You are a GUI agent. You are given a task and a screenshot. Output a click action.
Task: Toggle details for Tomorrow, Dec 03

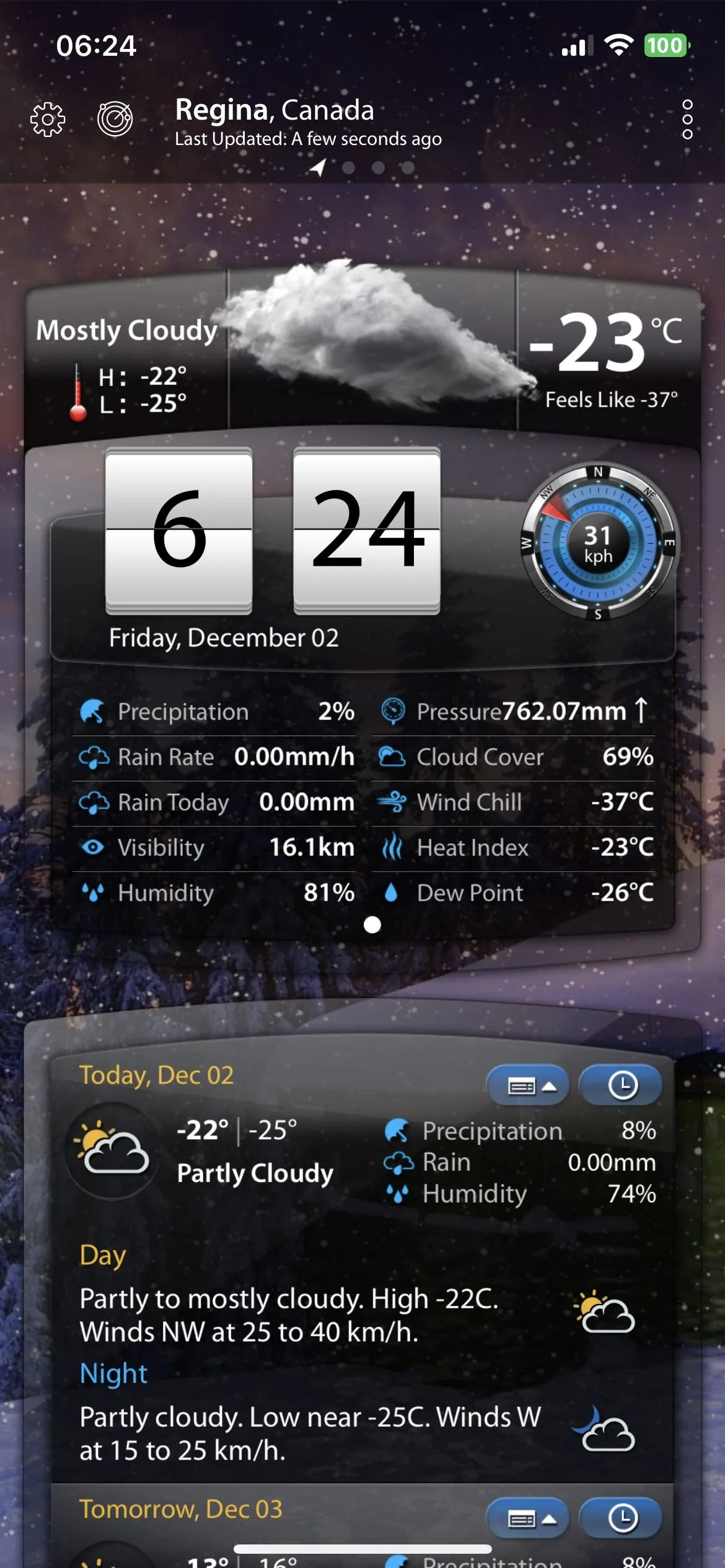click(528, 1518)
